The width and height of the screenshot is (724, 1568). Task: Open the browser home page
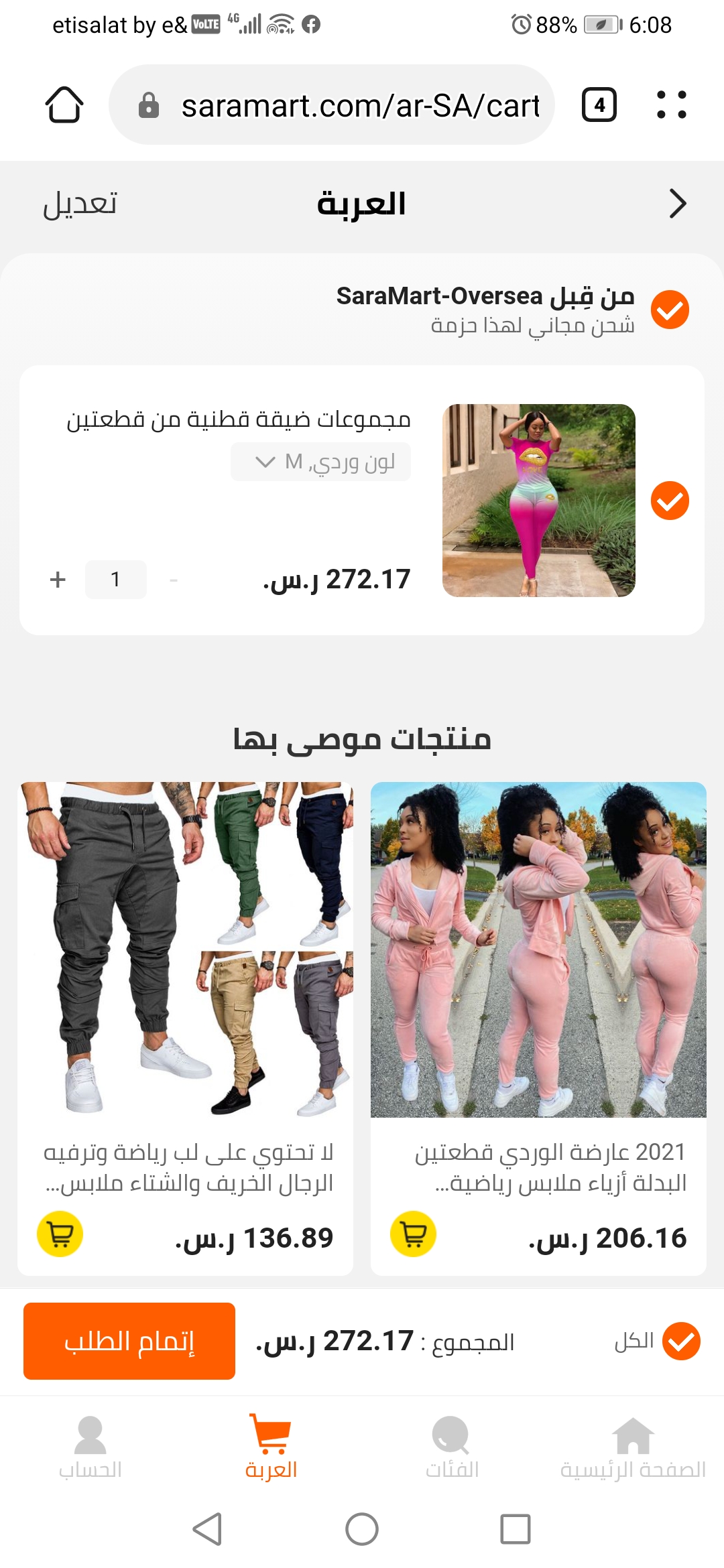(64, 105)
